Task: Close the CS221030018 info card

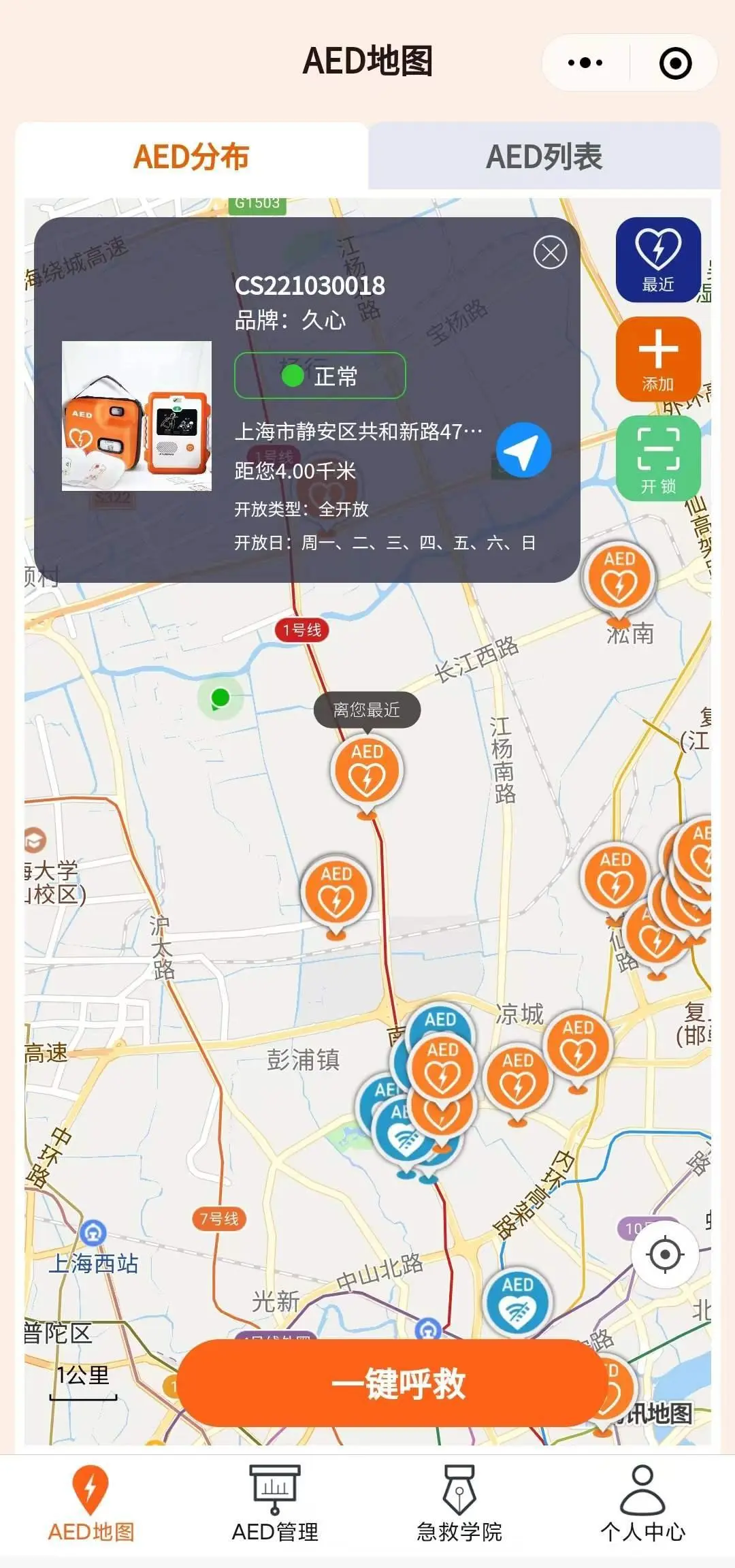Action: (550, 253)
